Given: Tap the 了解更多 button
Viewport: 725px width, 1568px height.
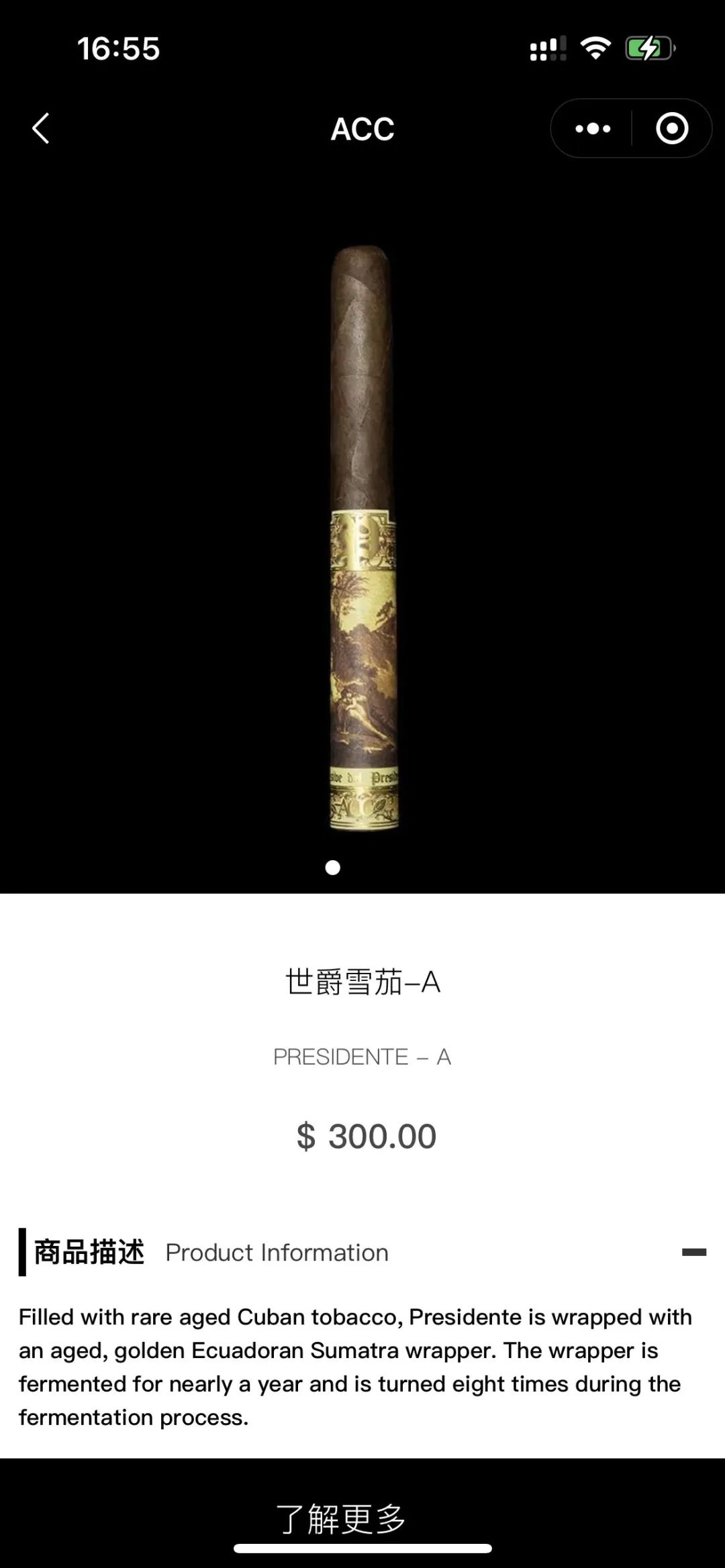Looking at the screenshot, I should coord(340,1518).
